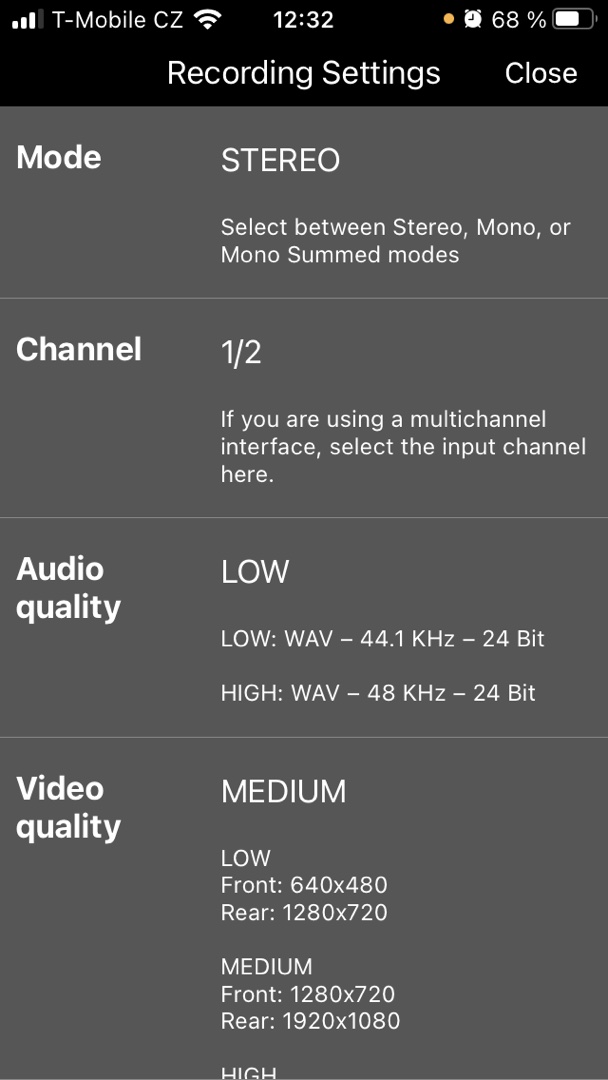608x1080 pixels.
Task: Change the MEDIUM video quality setting
Action: click(x=283, y=792)
